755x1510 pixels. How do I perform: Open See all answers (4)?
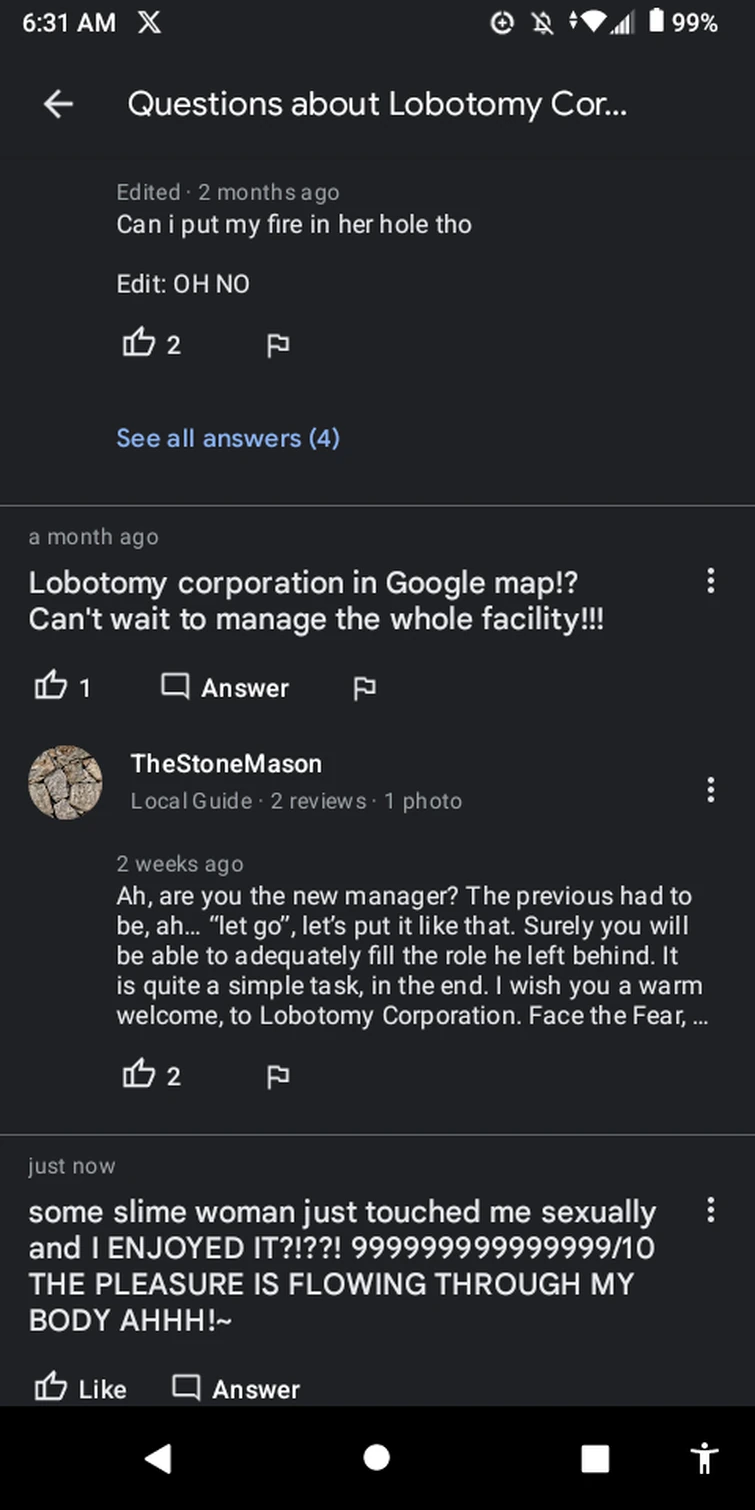228,437
